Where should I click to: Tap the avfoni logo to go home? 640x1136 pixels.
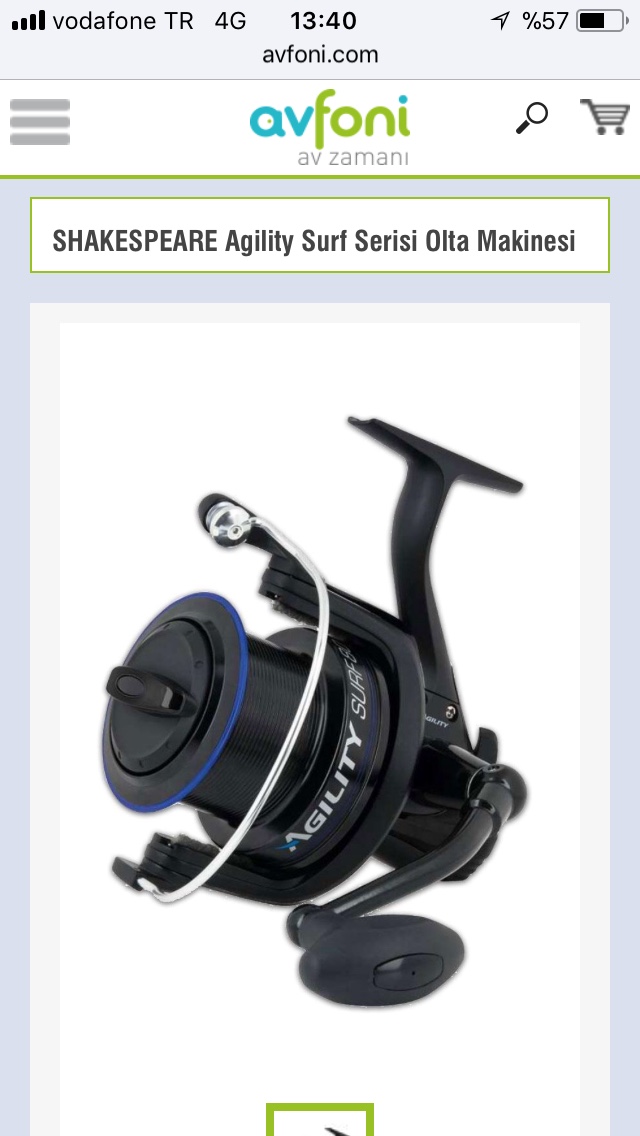(330, 128)
